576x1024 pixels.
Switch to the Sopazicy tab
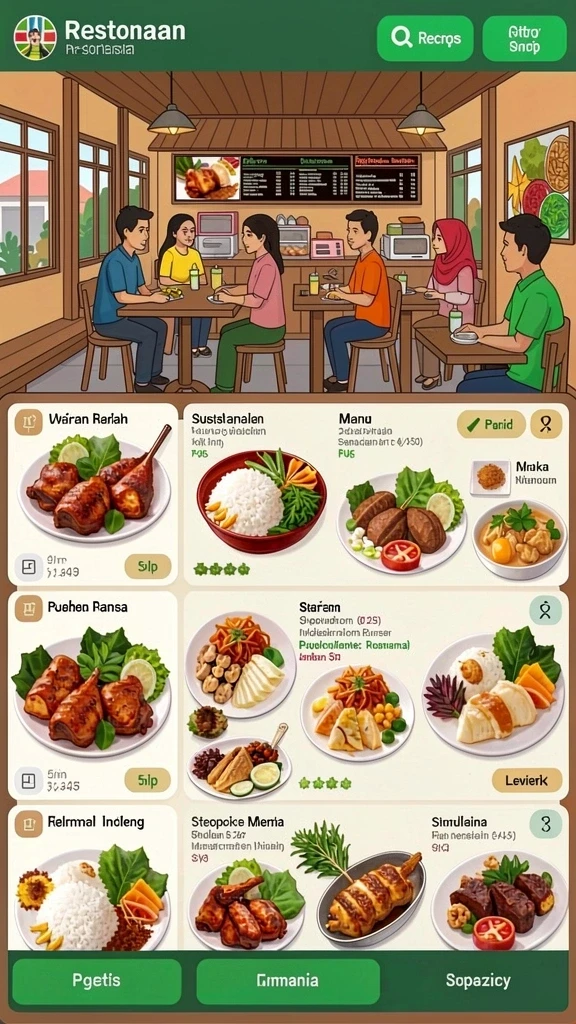click(x=477, y=981)
